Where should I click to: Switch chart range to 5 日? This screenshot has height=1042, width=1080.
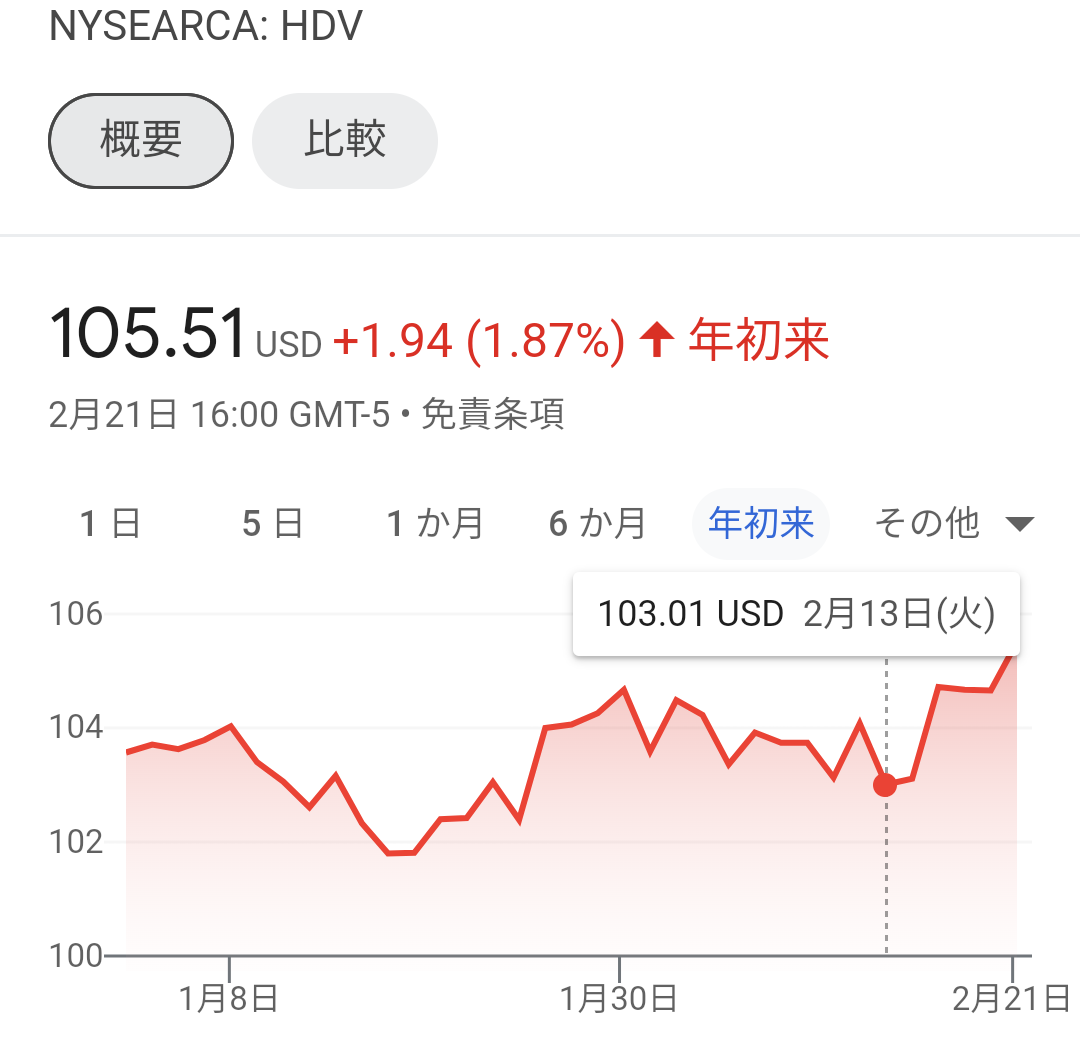[273, 523]
